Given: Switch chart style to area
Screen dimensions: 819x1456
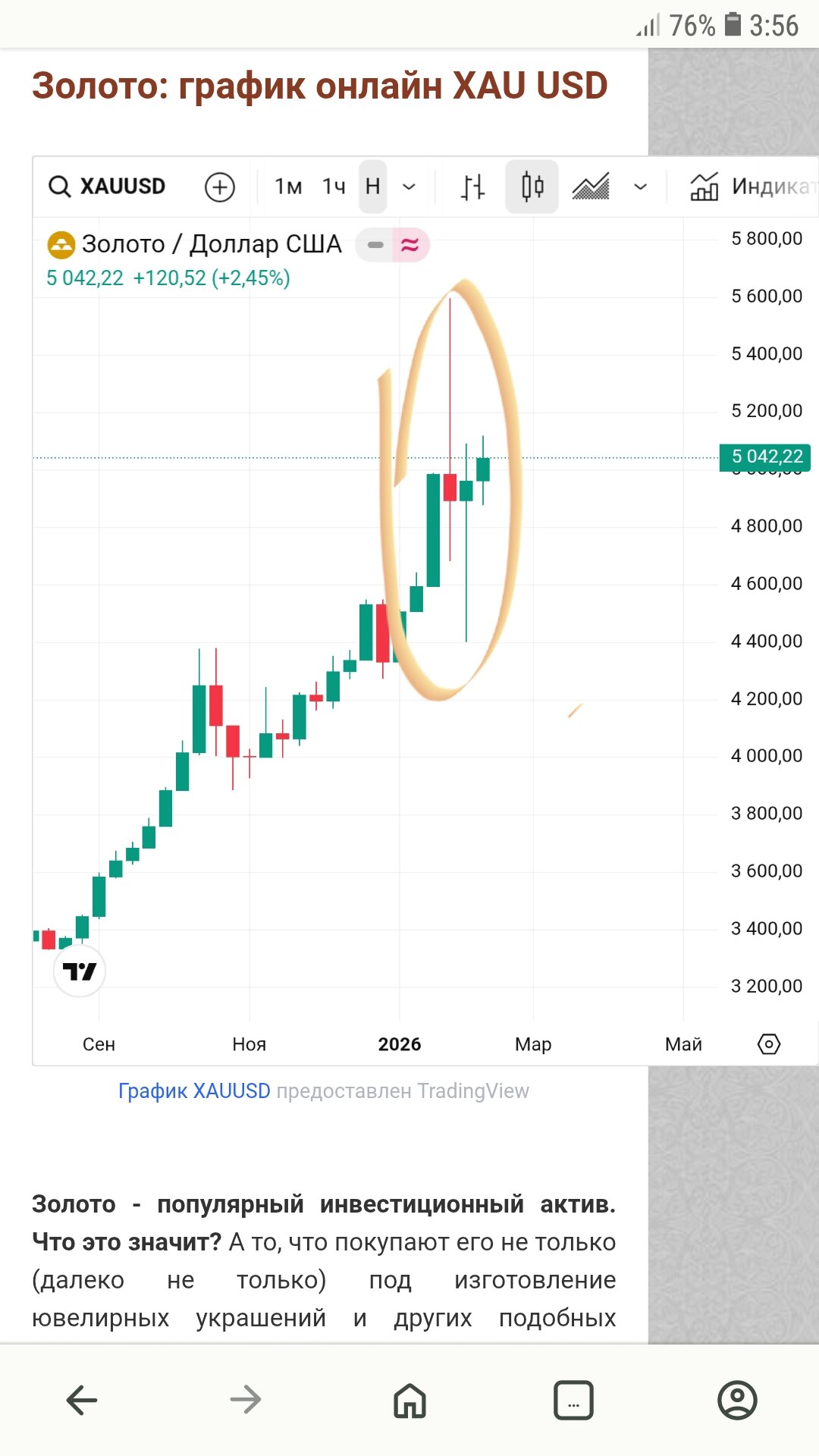Looking at the screenshot, I should [591, 187].
